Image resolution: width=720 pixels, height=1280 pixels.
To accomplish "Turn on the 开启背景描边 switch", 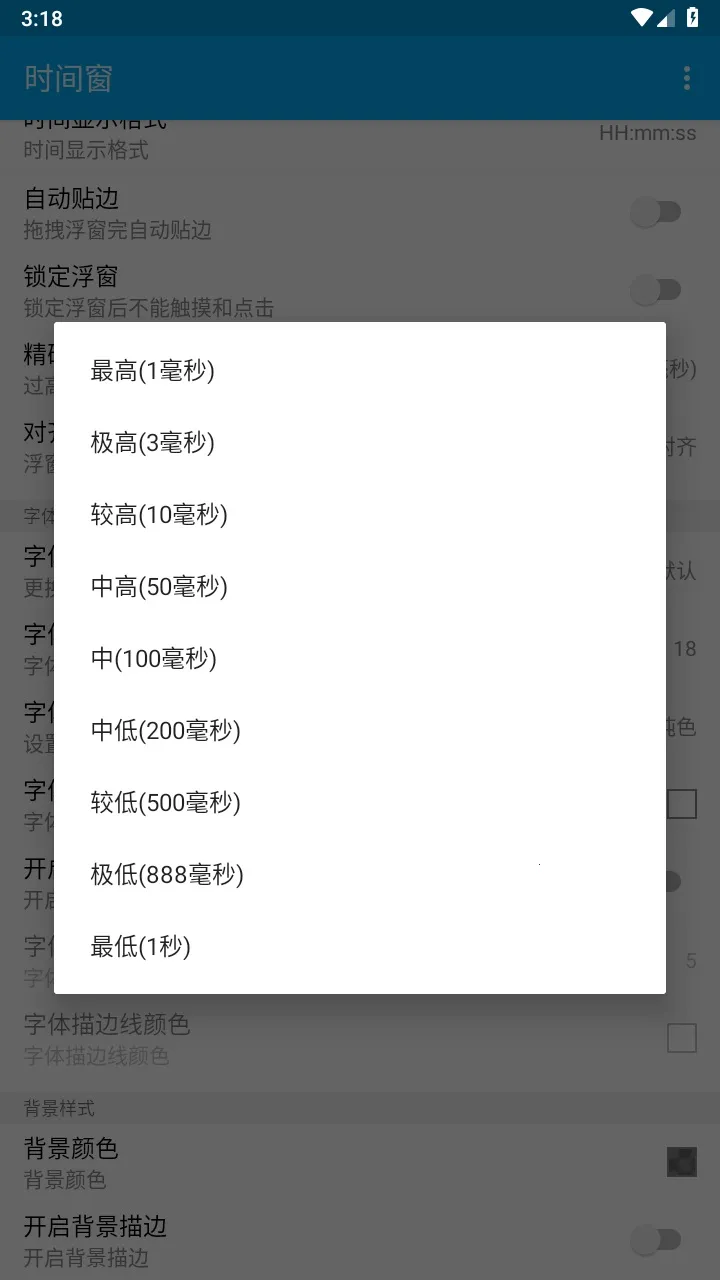I will 655,1240.
